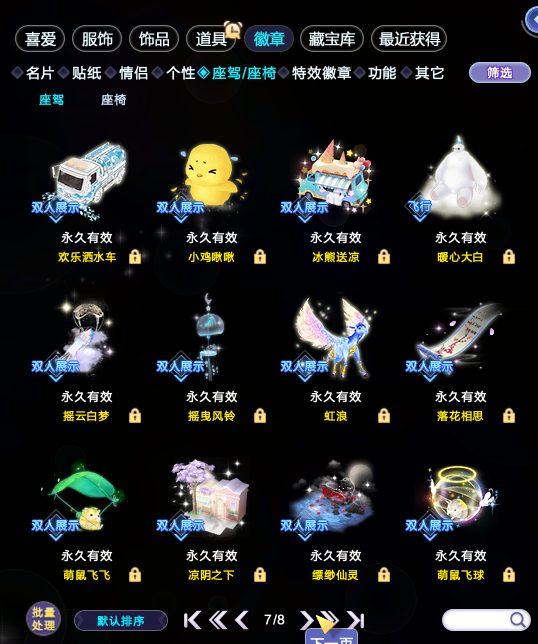The height and width of the screenshot is (644, 538).
Task: Tap the search box with magnifier
Action: (x=486, y=620)
